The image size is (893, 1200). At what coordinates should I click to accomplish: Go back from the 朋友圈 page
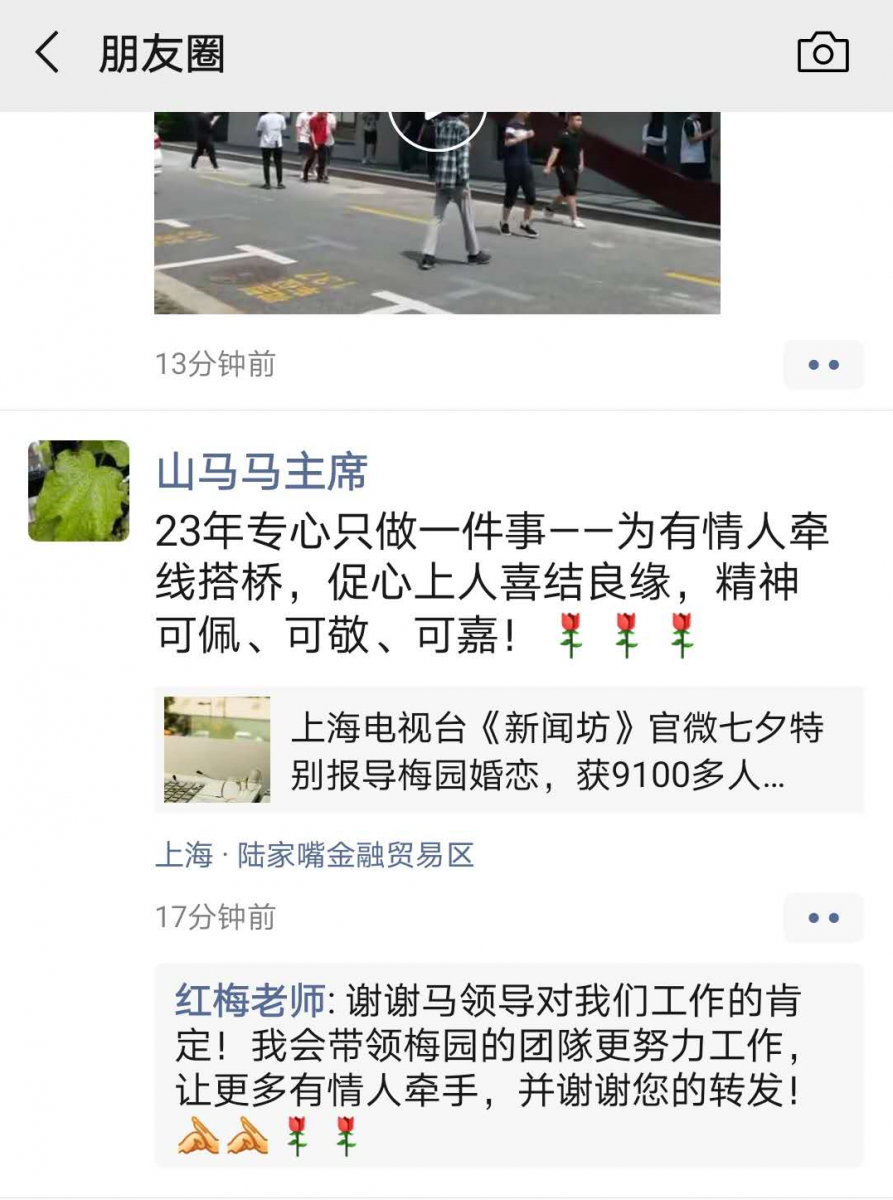(47, 53)
